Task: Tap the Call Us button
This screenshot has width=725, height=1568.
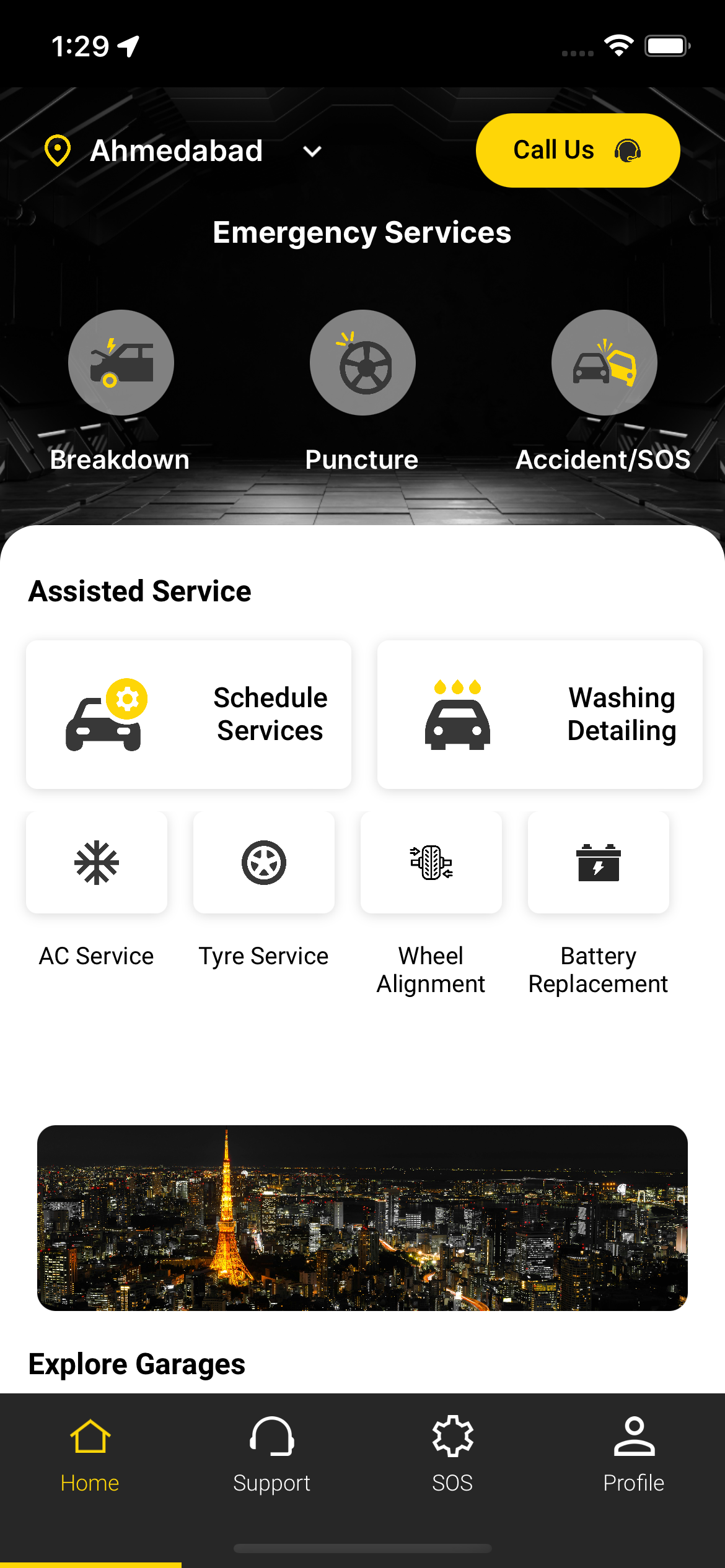Action: click(577, 150)
